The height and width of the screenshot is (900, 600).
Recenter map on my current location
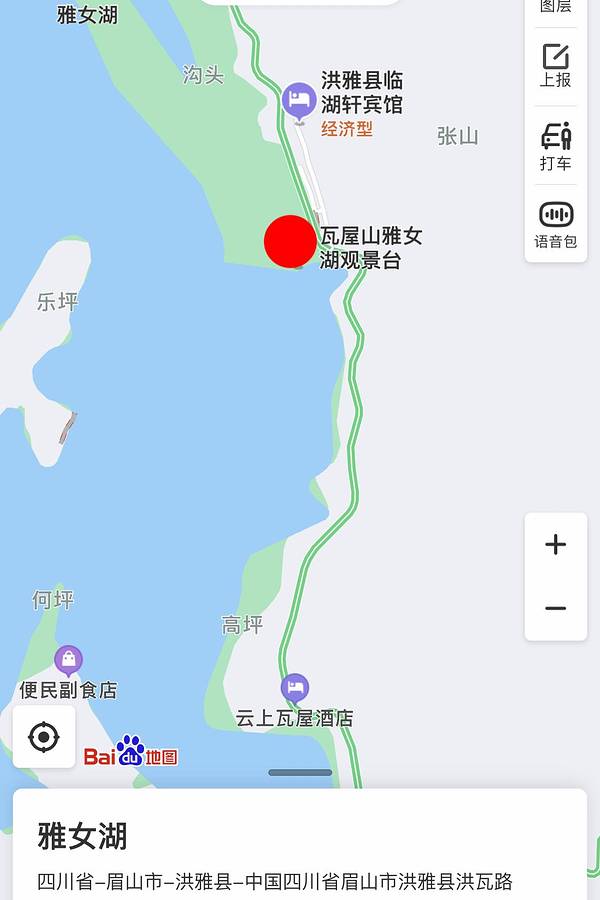click(44, 738)
